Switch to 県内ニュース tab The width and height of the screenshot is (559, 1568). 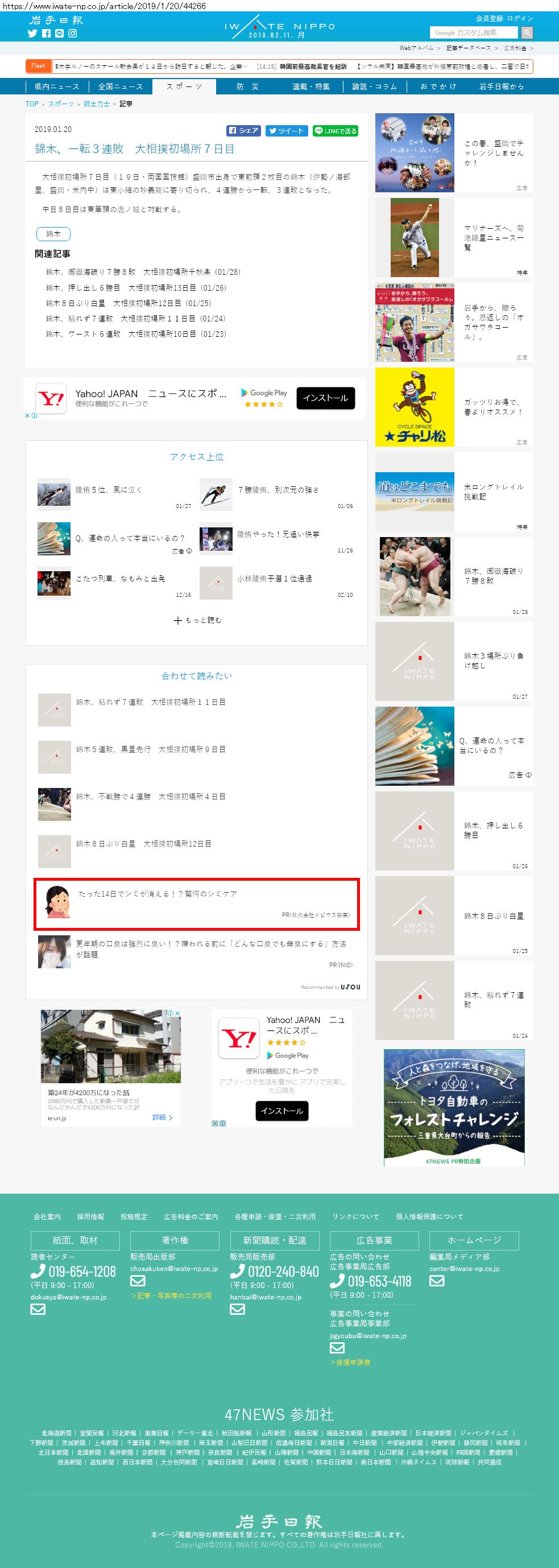click(x=56, y=86)
